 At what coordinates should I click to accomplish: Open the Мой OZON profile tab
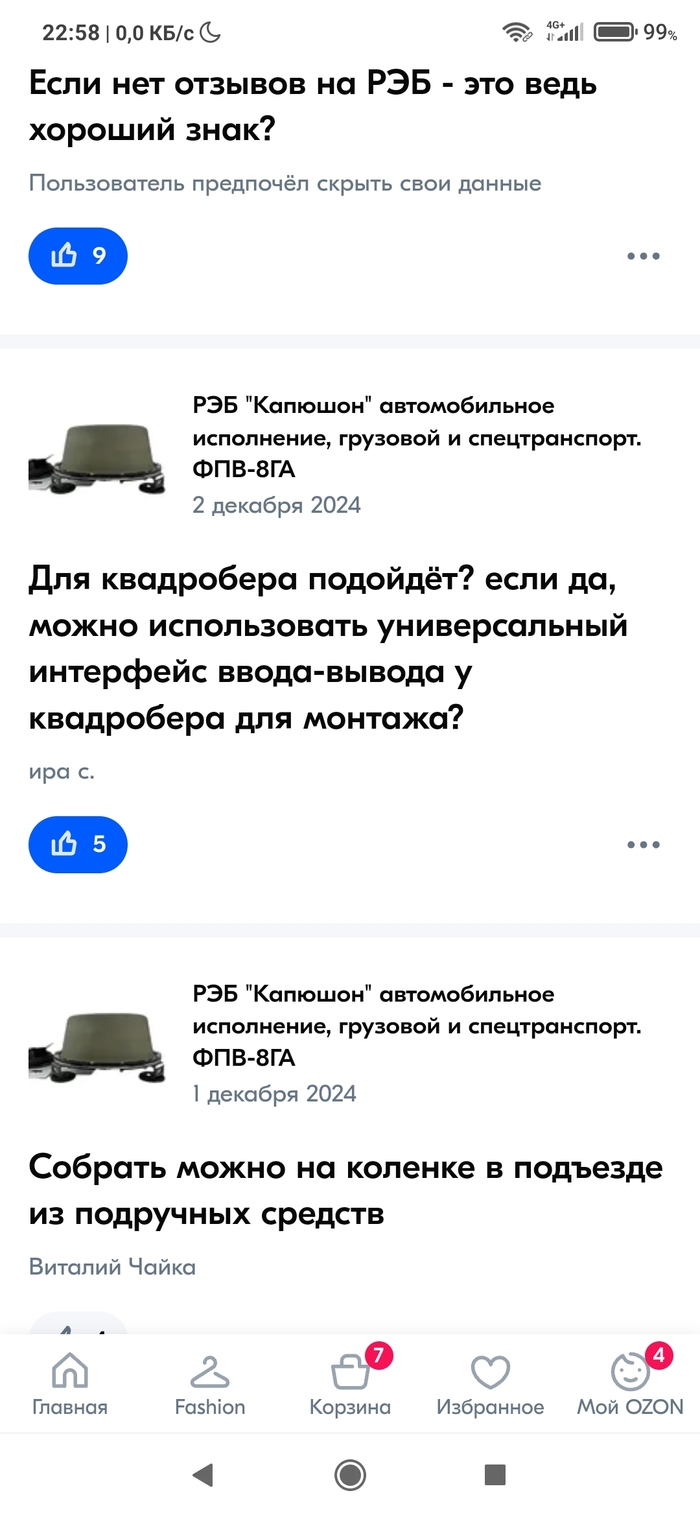point(630,1384)
